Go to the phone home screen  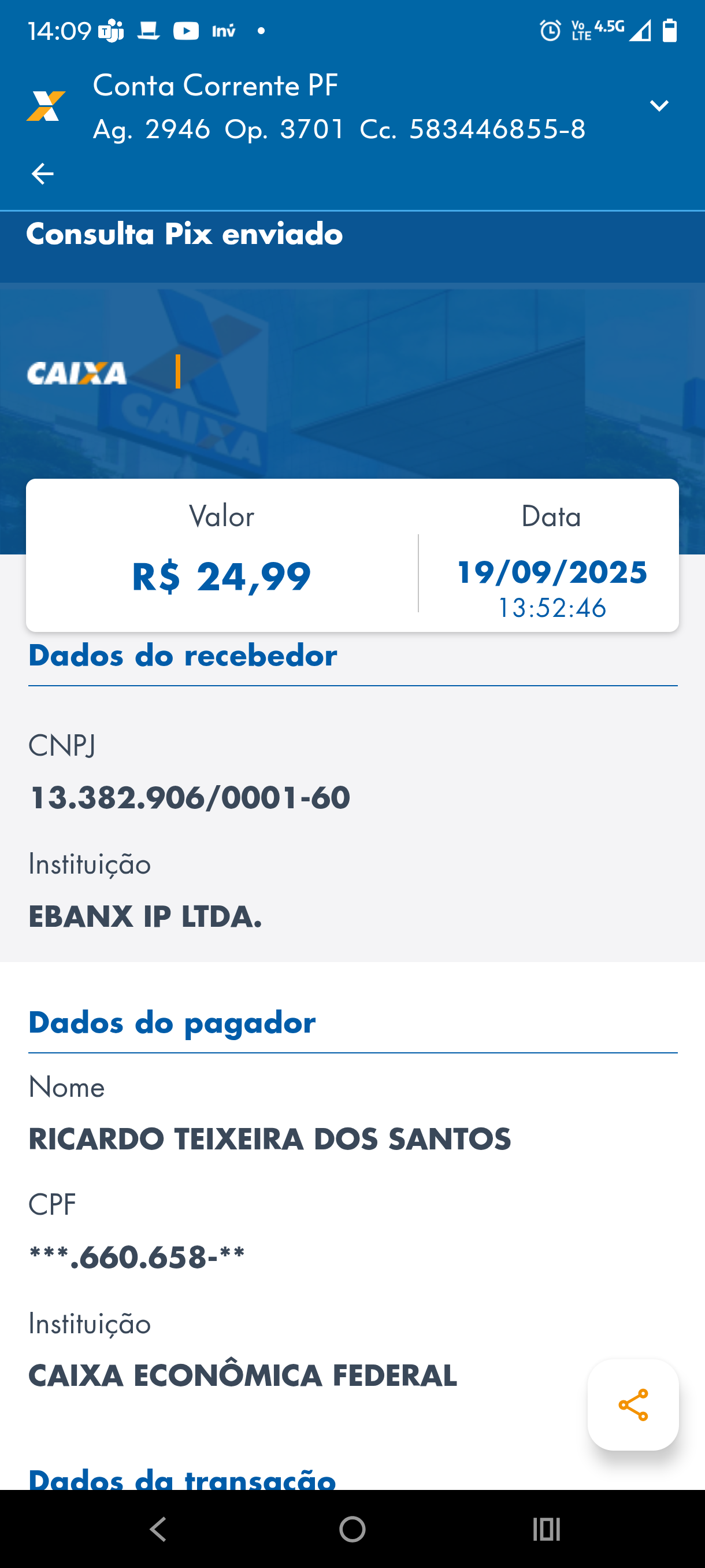[352, 1529]
